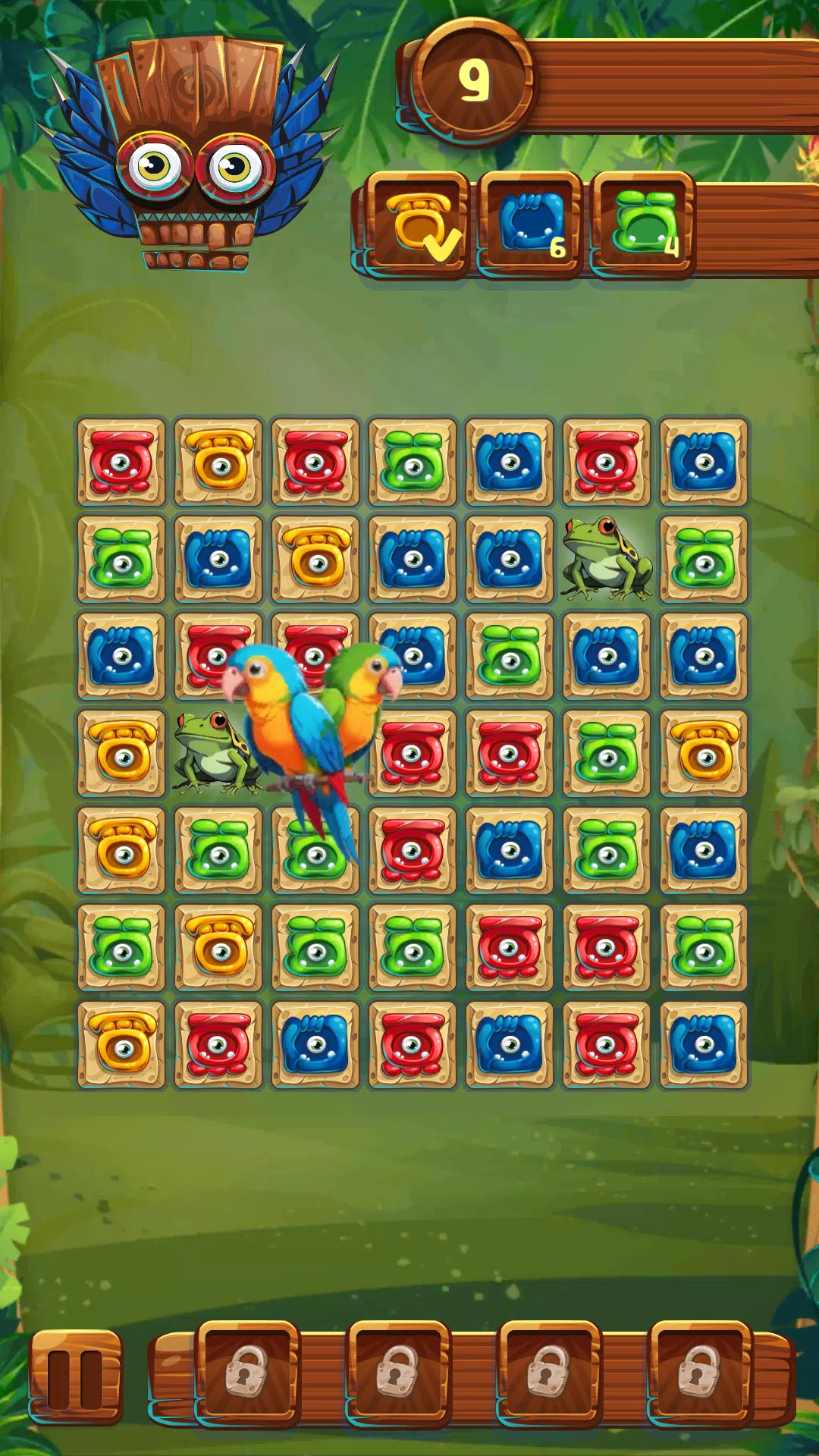Pause the game
Screen dimensions: 819x1456
(75, 1376)
